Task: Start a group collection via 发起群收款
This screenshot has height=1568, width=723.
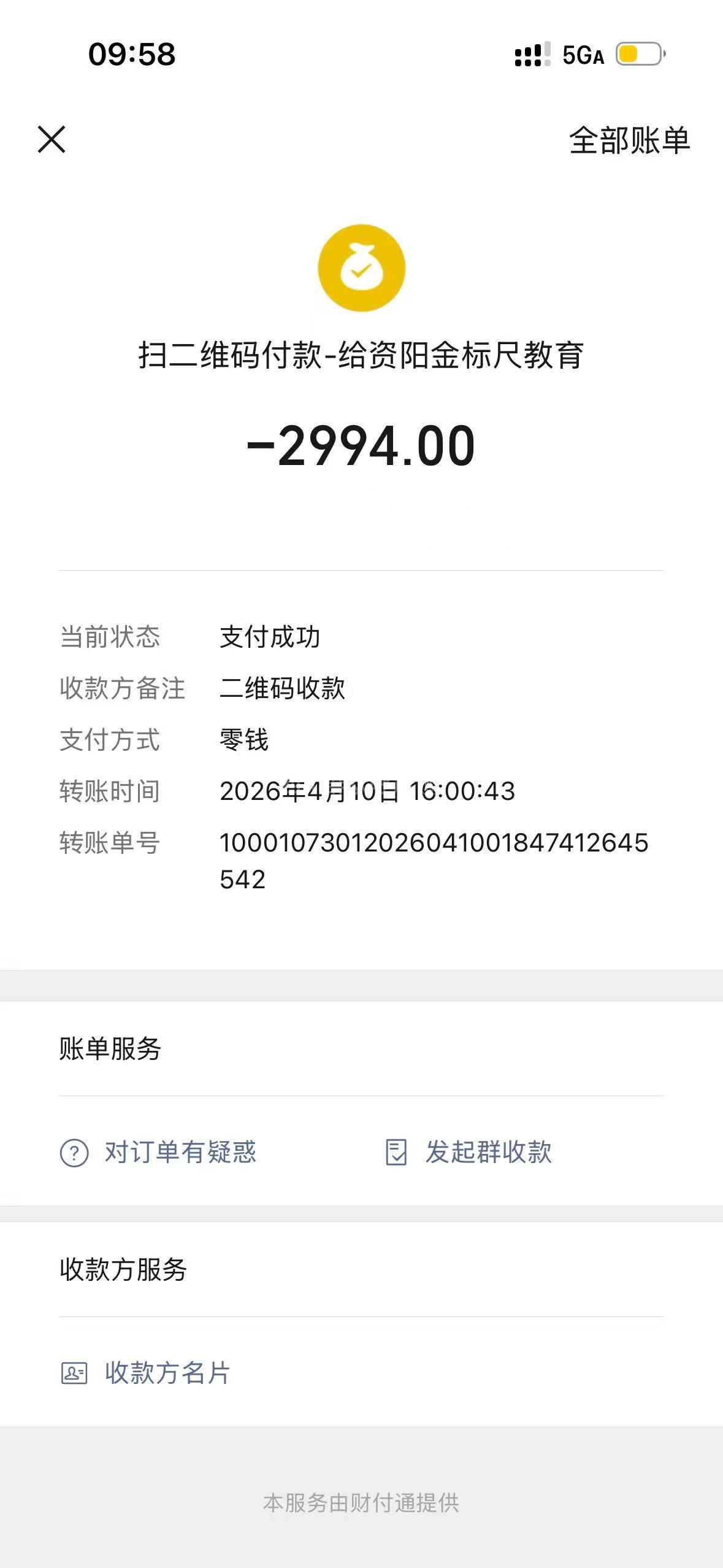Action: [x=469, y=1152]
